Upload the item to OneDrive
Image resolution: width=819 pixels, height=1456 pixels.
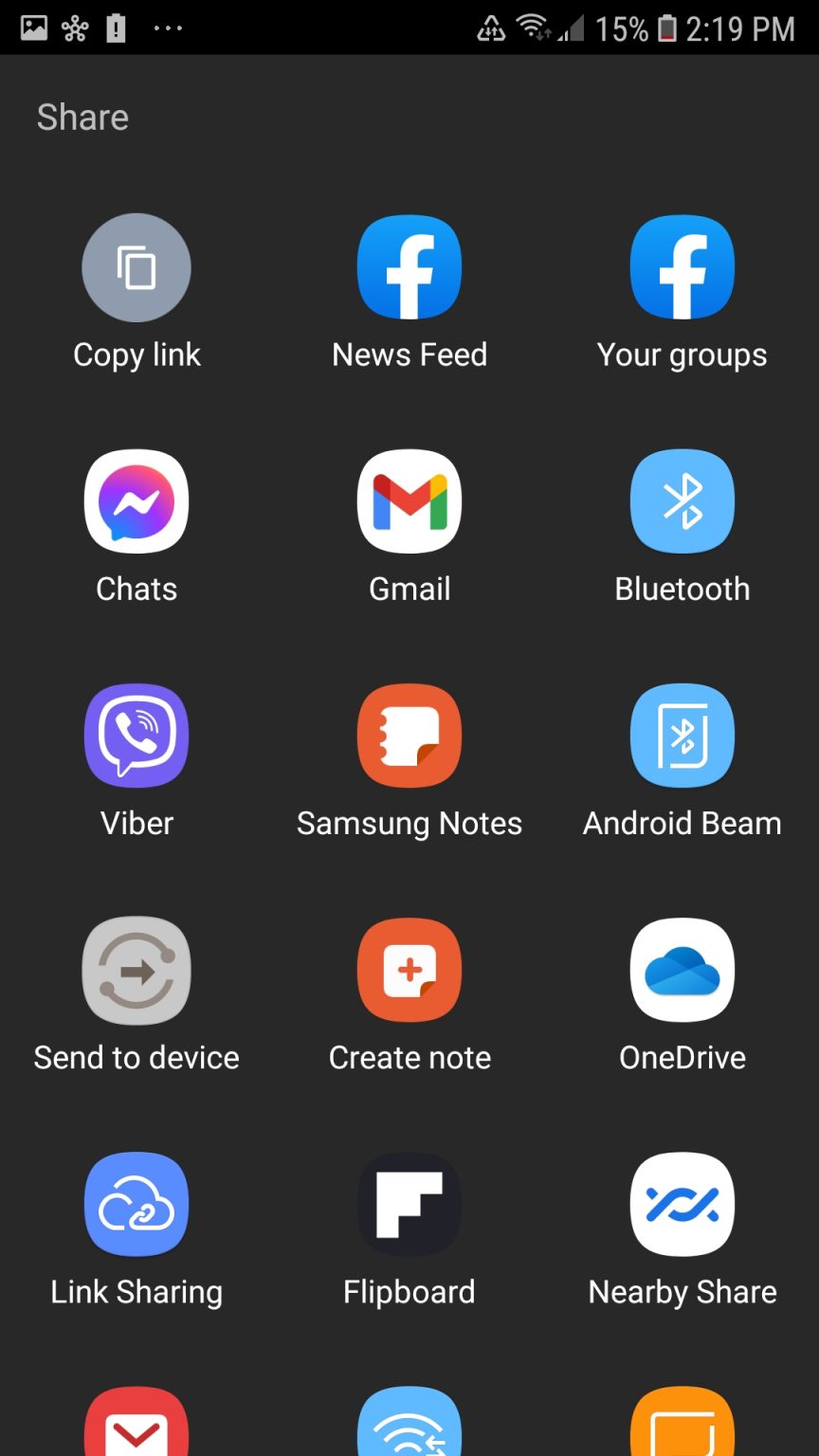(x=682, y=970)
